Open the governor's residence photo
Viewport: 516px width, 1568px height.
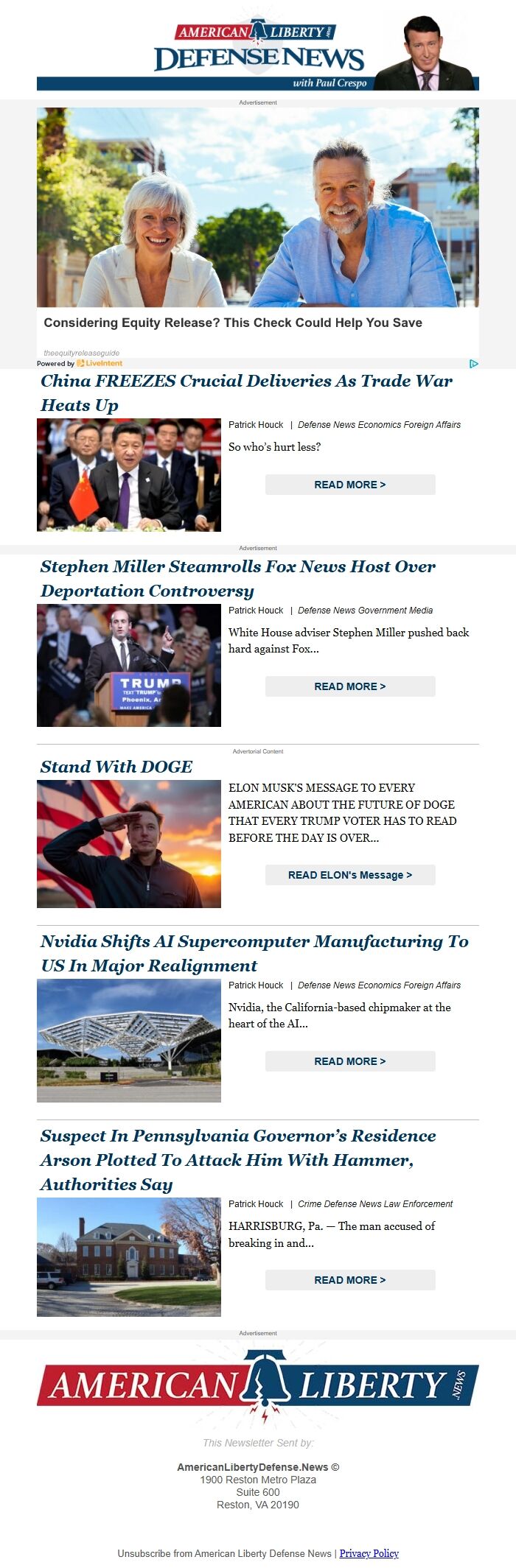129,1257
